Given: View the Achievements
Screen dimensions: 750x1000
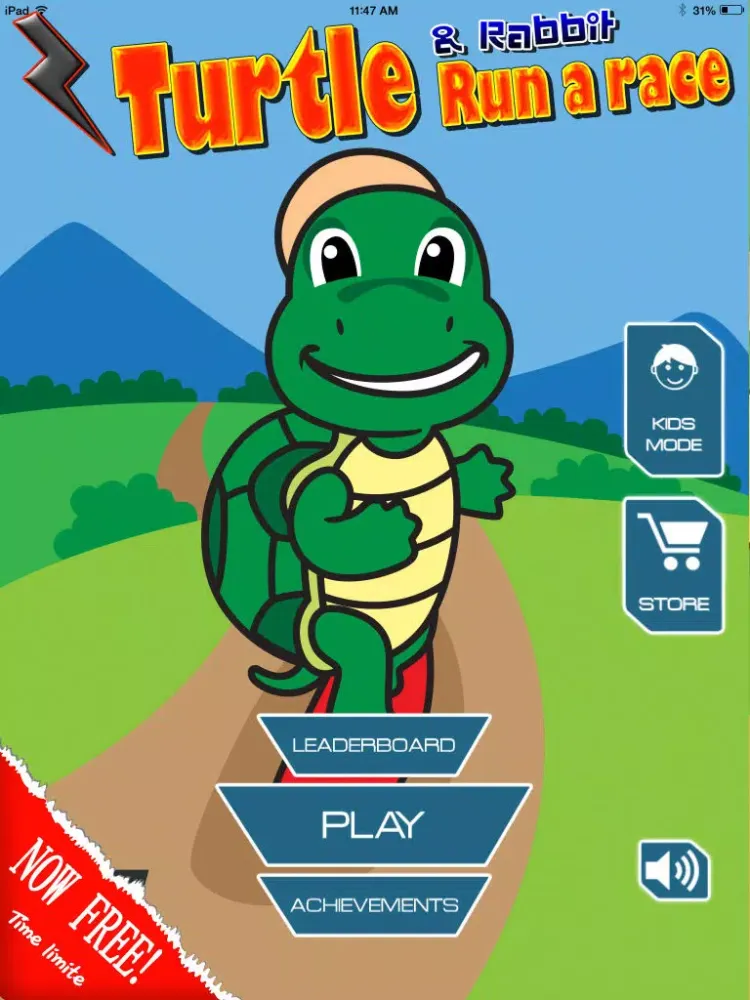Looking at the screenshot, I should pyautogui.click(x=373, y=905).
